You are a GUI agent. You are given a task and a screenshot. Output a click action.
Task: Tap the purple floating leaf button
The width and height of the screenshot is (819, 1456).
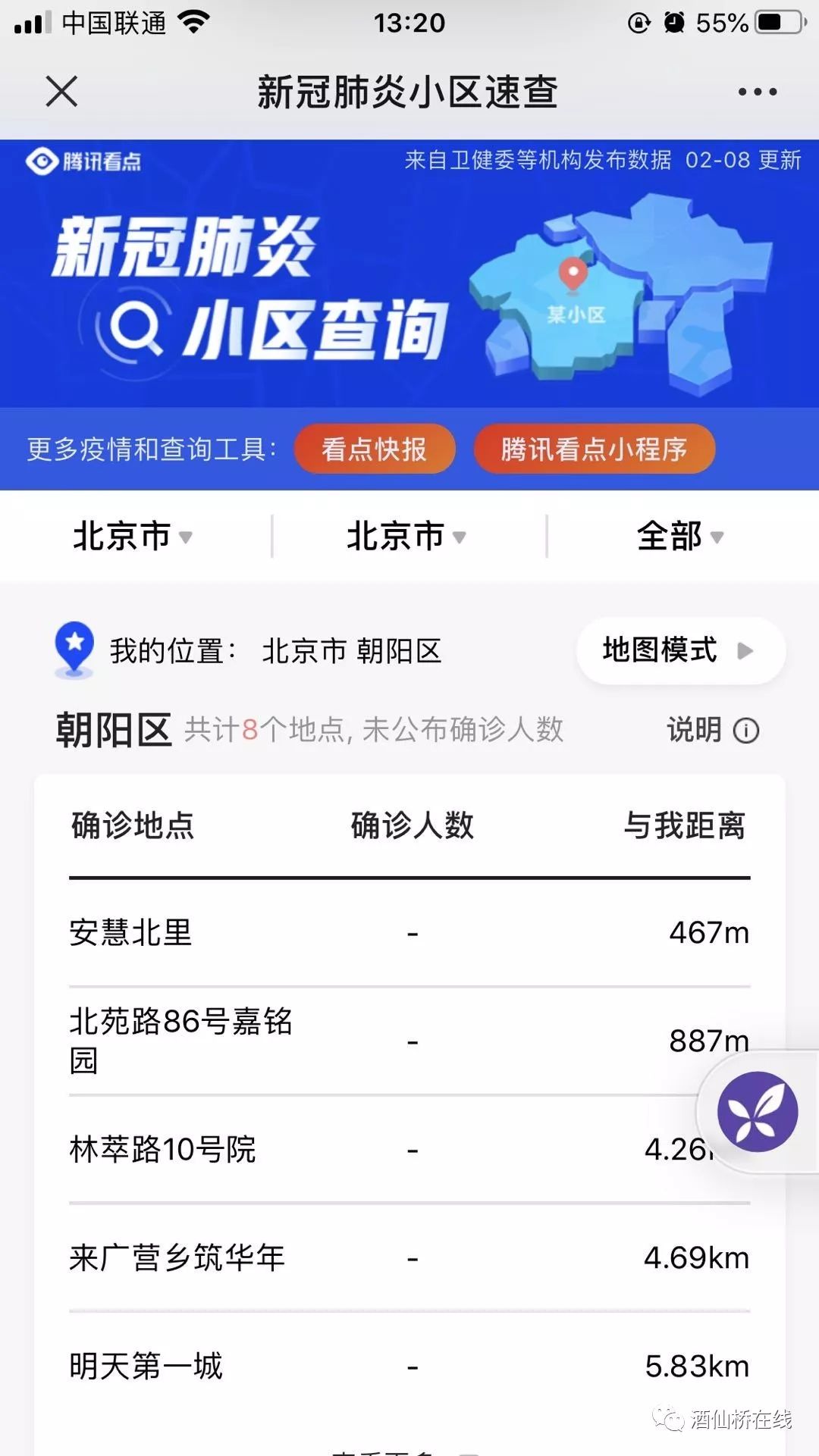click(758, 1111)
